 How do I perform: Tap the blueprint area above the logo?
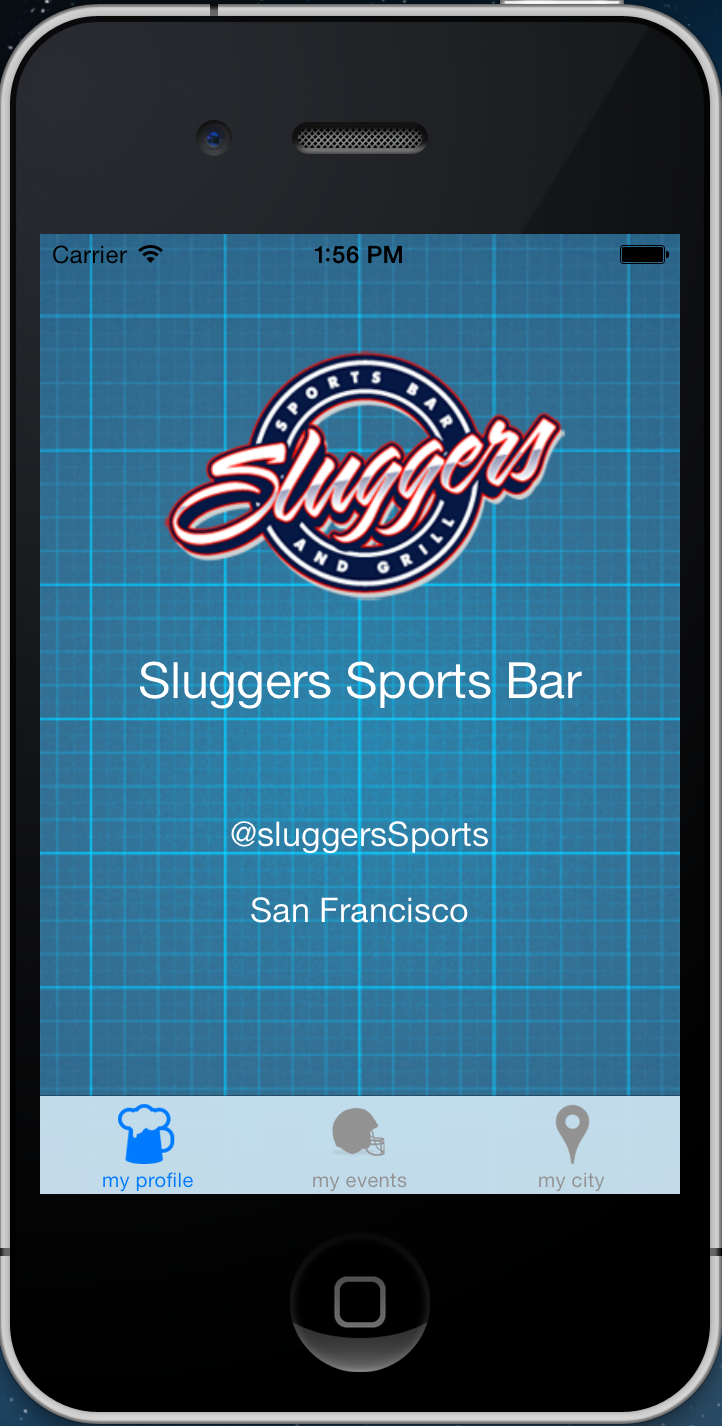click(x=360, y=310)
